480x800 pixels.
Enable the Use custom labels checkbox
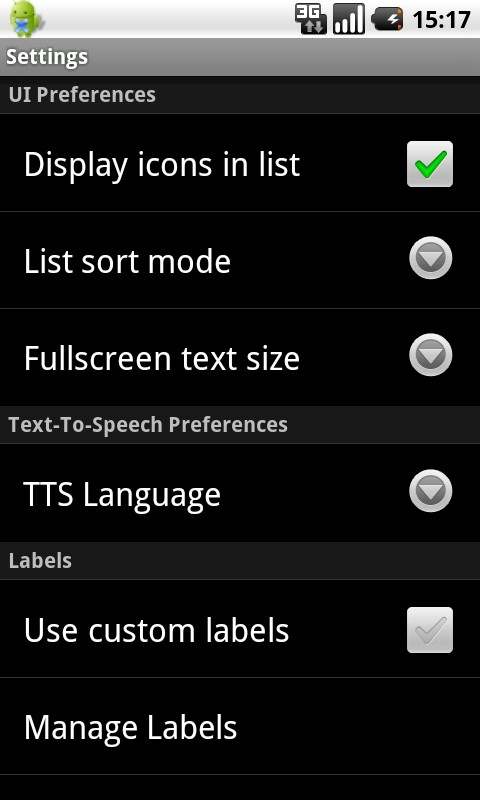430,630
